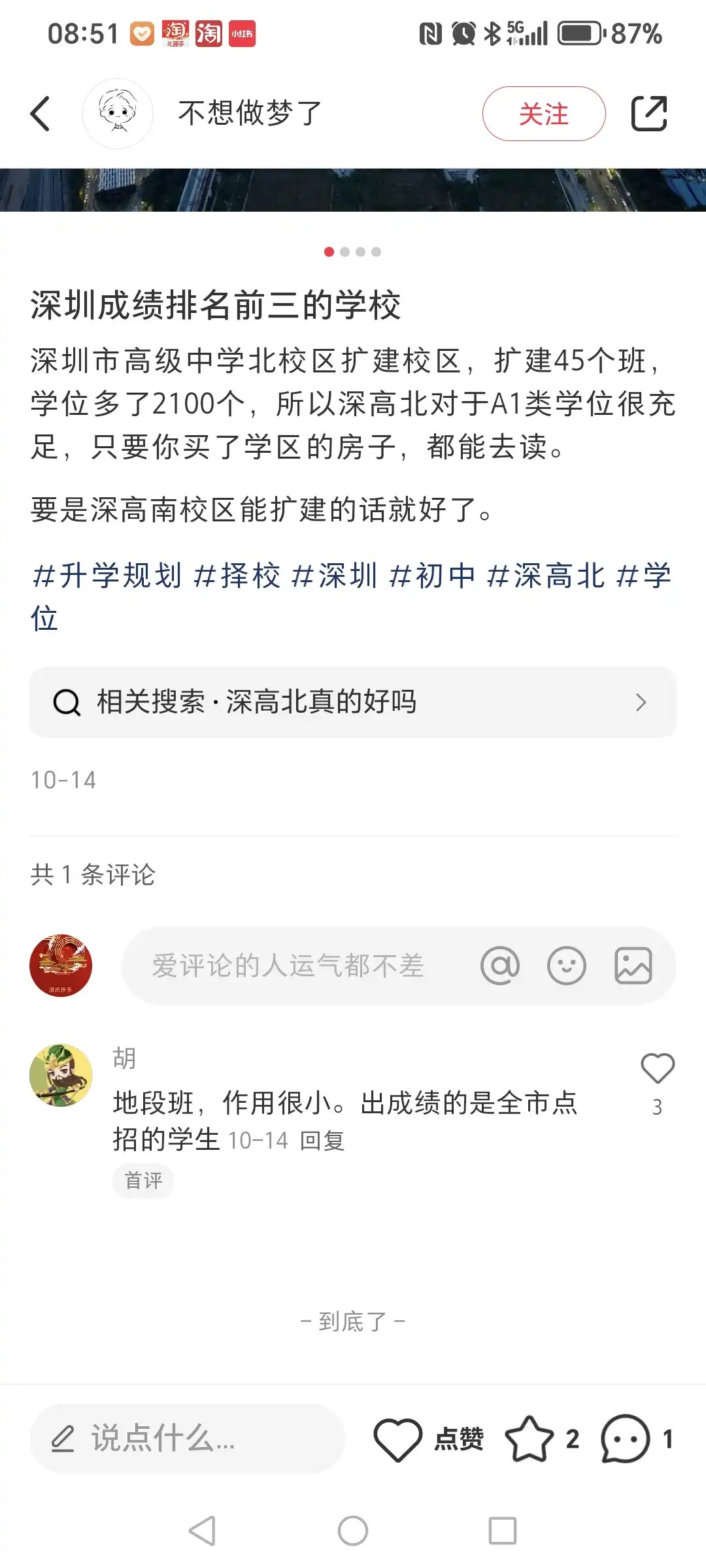Image resolution: width=706 pixels, height=1568 pixels.
Task: Open commenter 胡's avatar
Action: tap(61, 1075)
